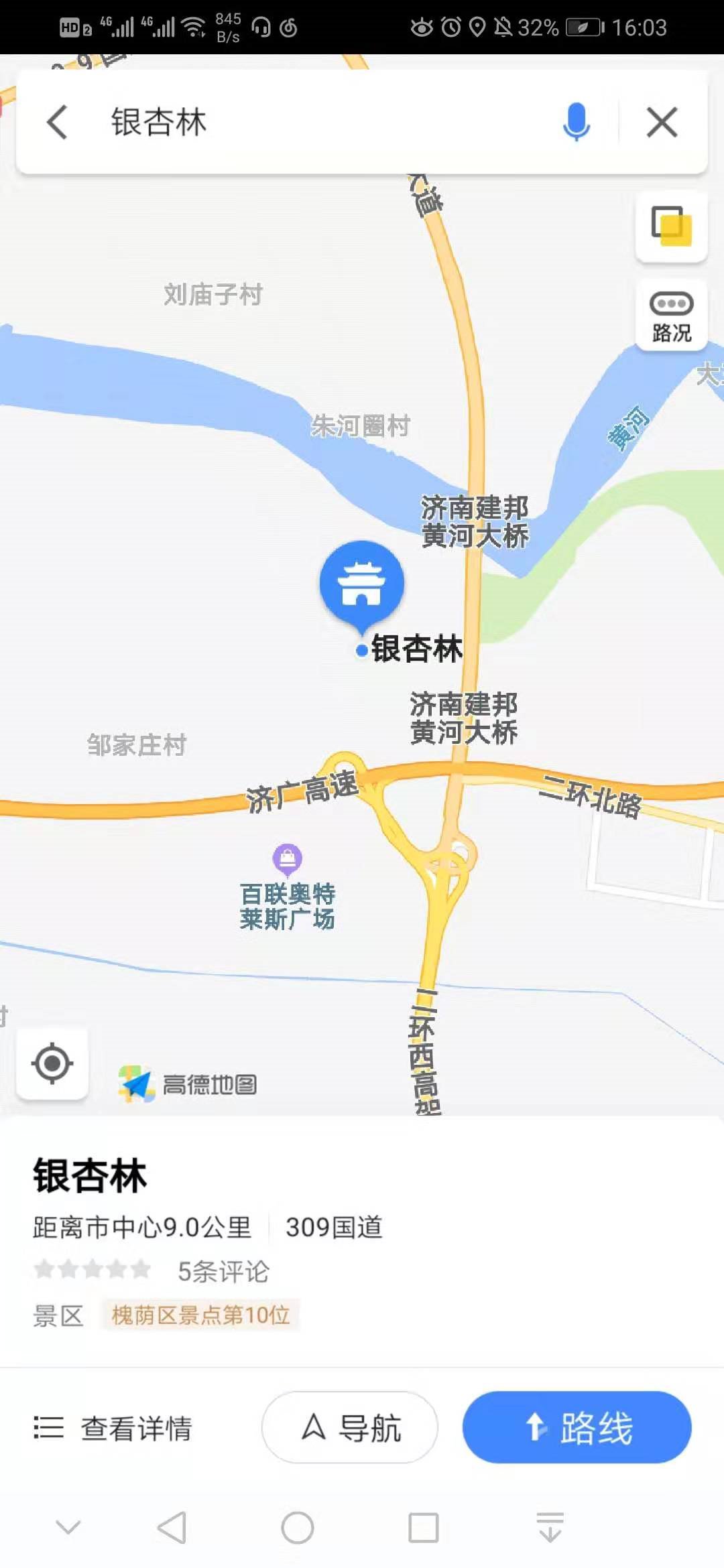The height and width of the screenshot is (1568, 724).
Task: Open 百联奥特莱斯广场 marker on the map
Action: [x=288, y=858]
